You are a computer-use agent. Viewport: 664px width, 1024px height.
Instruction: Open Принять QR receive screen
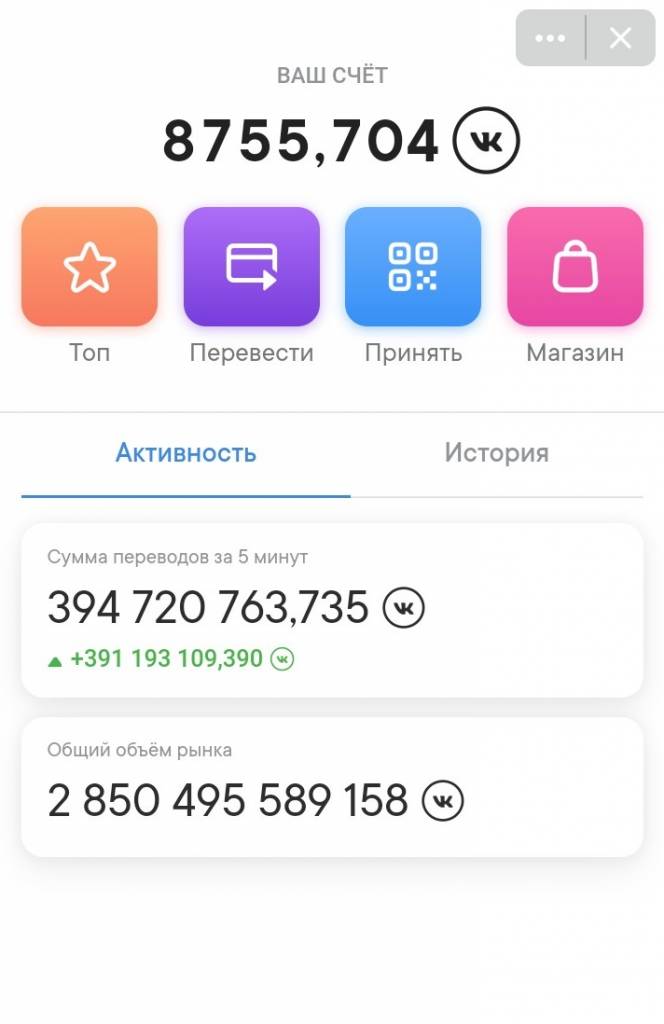[413, 267]
